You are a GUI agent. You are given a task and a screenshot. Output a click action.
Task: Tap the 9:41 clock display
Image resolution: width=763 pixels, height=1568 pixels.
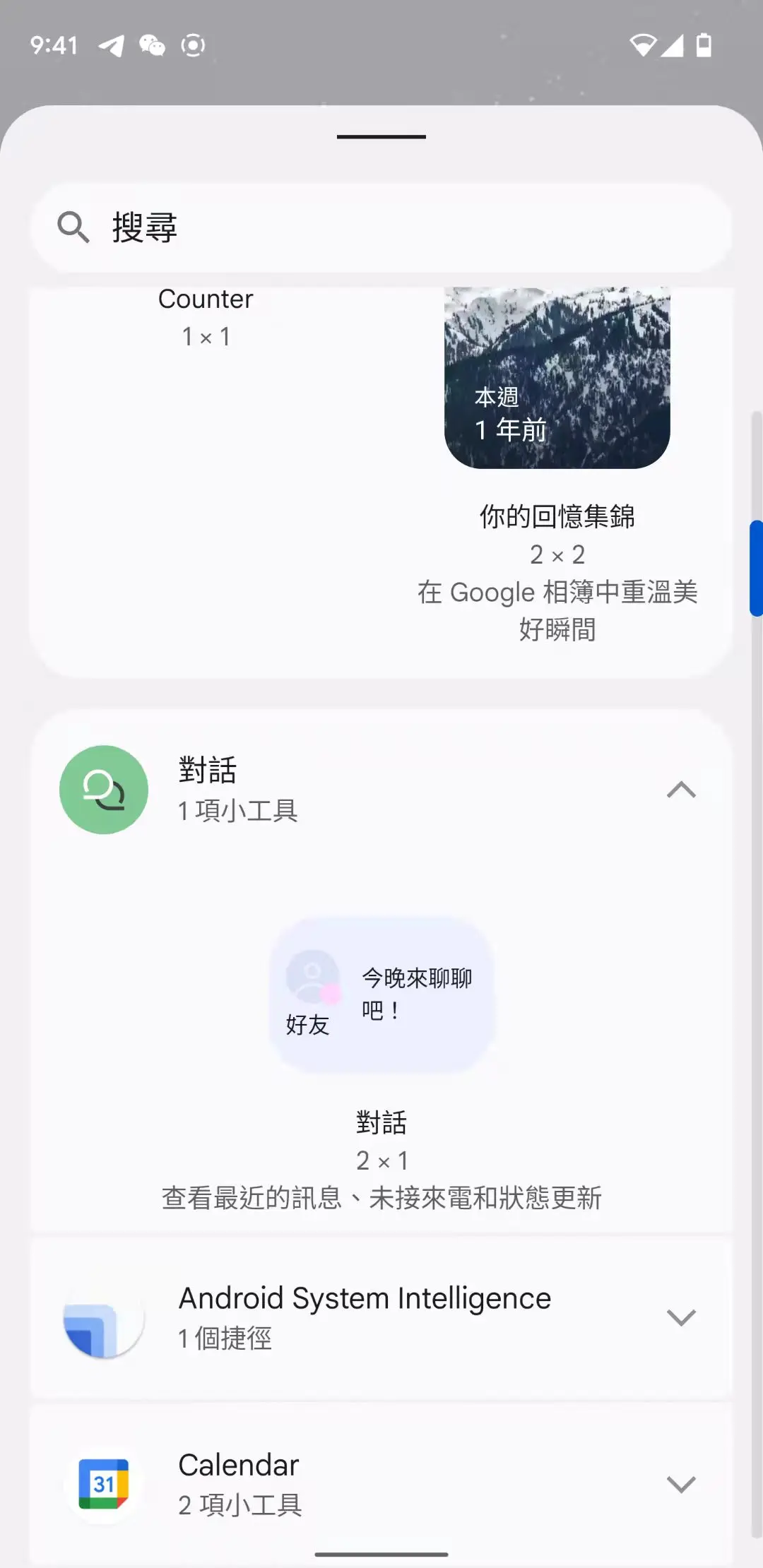click(x=54, y=45)
